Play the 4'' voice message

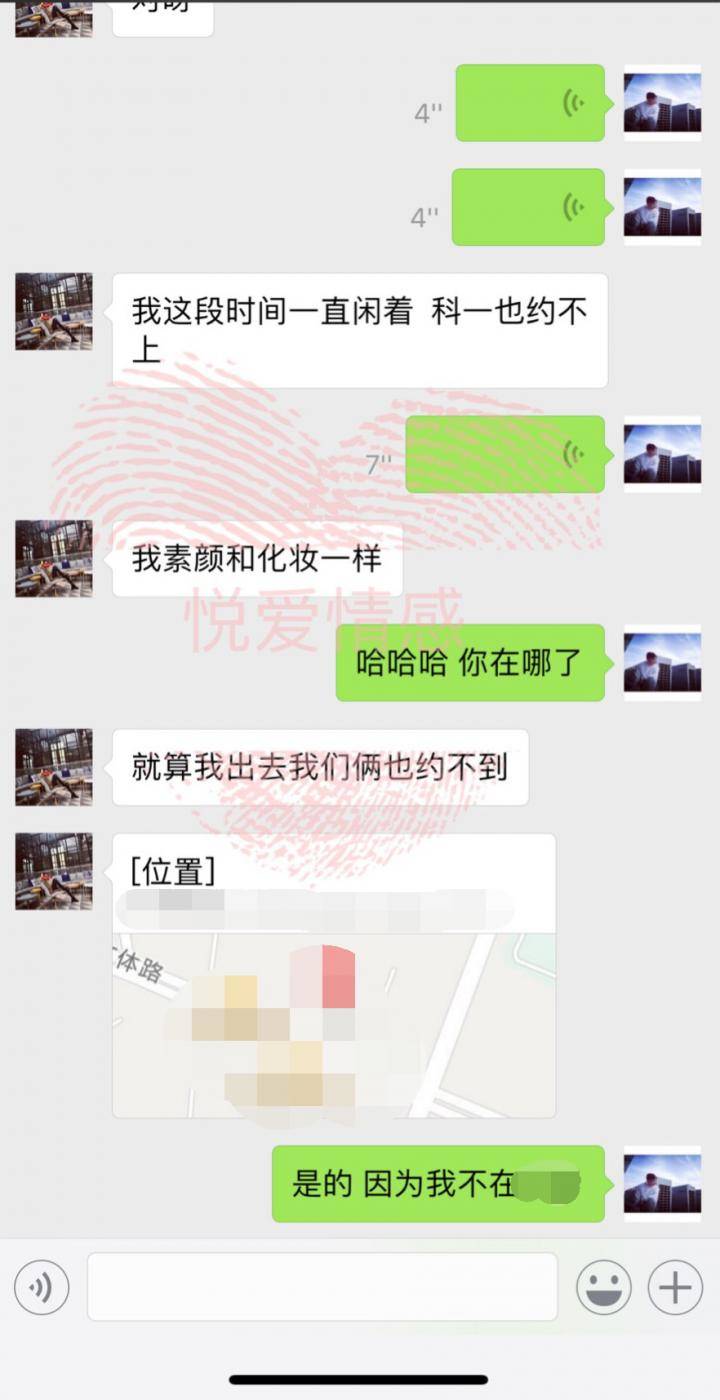coord(530,104)
